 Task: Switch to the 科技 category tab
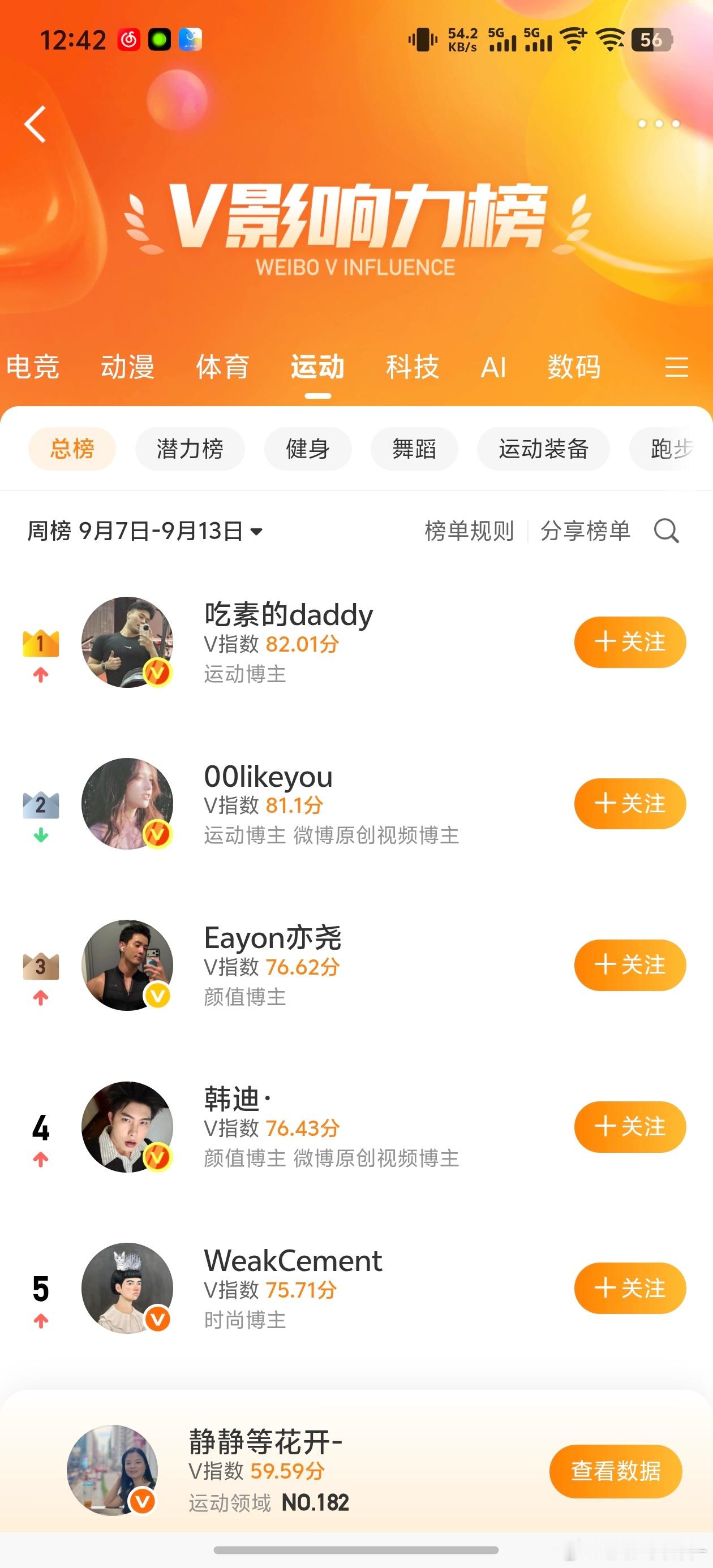tap(412, 367)
